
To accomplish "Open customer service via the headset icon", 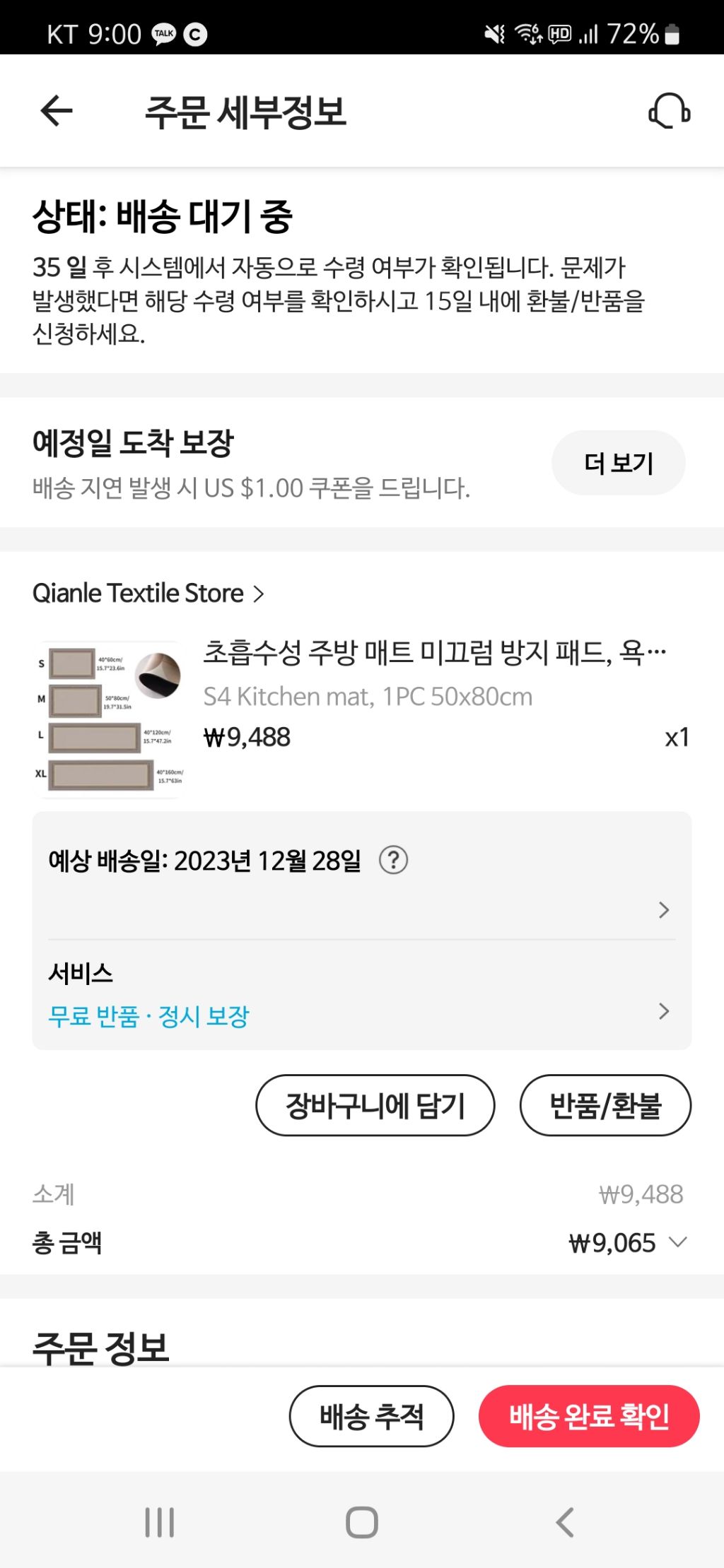I will 669,112.
